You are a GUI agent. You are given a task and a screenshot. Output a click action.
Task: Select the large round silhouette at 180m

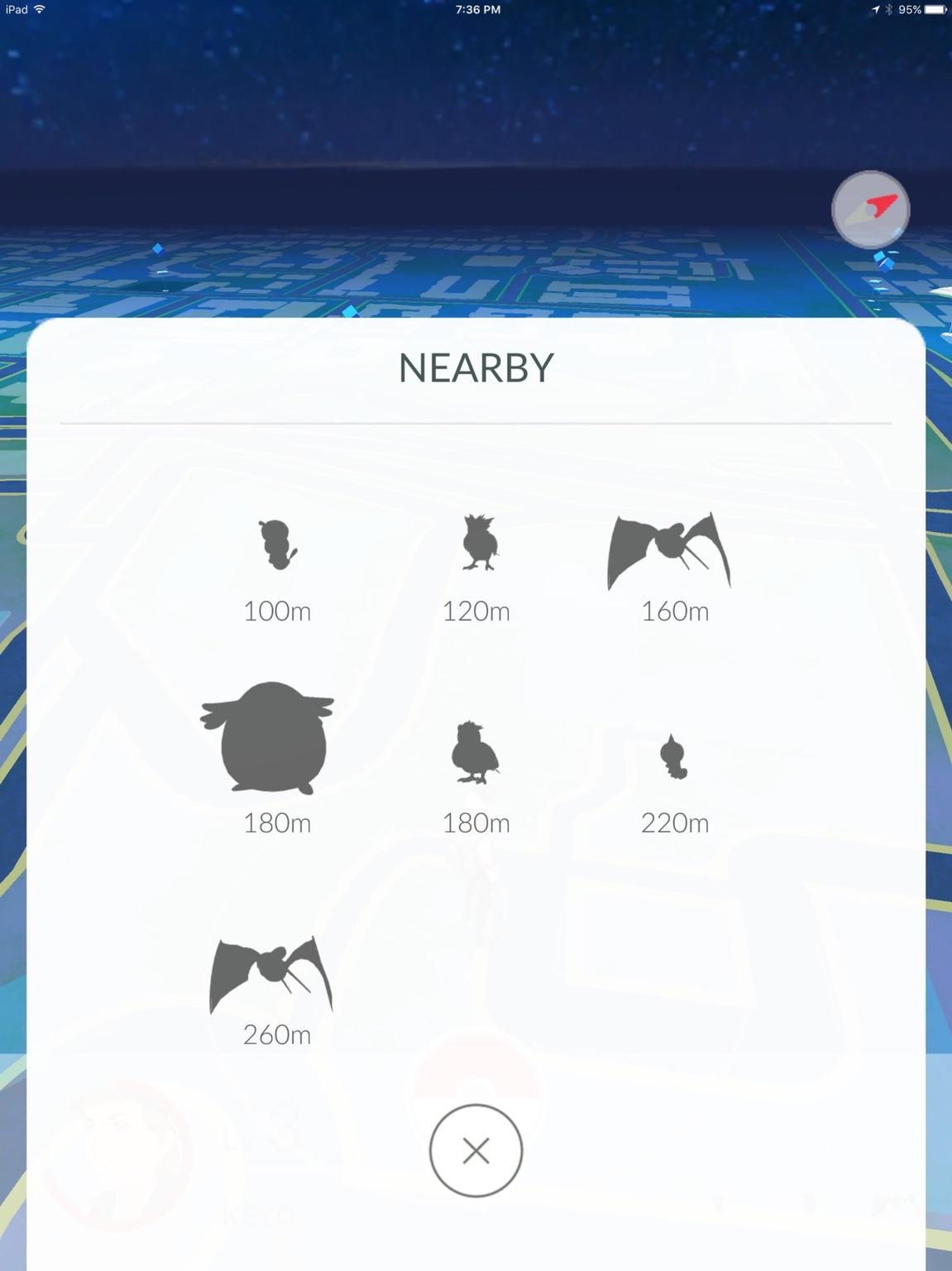click(269, 738)
